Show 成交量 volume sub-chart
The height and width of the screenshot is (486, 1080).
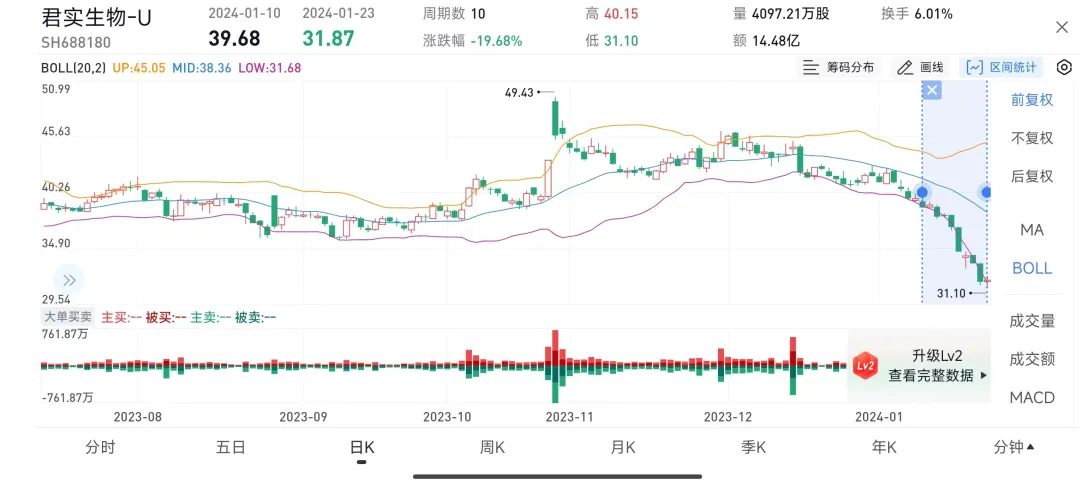[x=1032, y=321]
